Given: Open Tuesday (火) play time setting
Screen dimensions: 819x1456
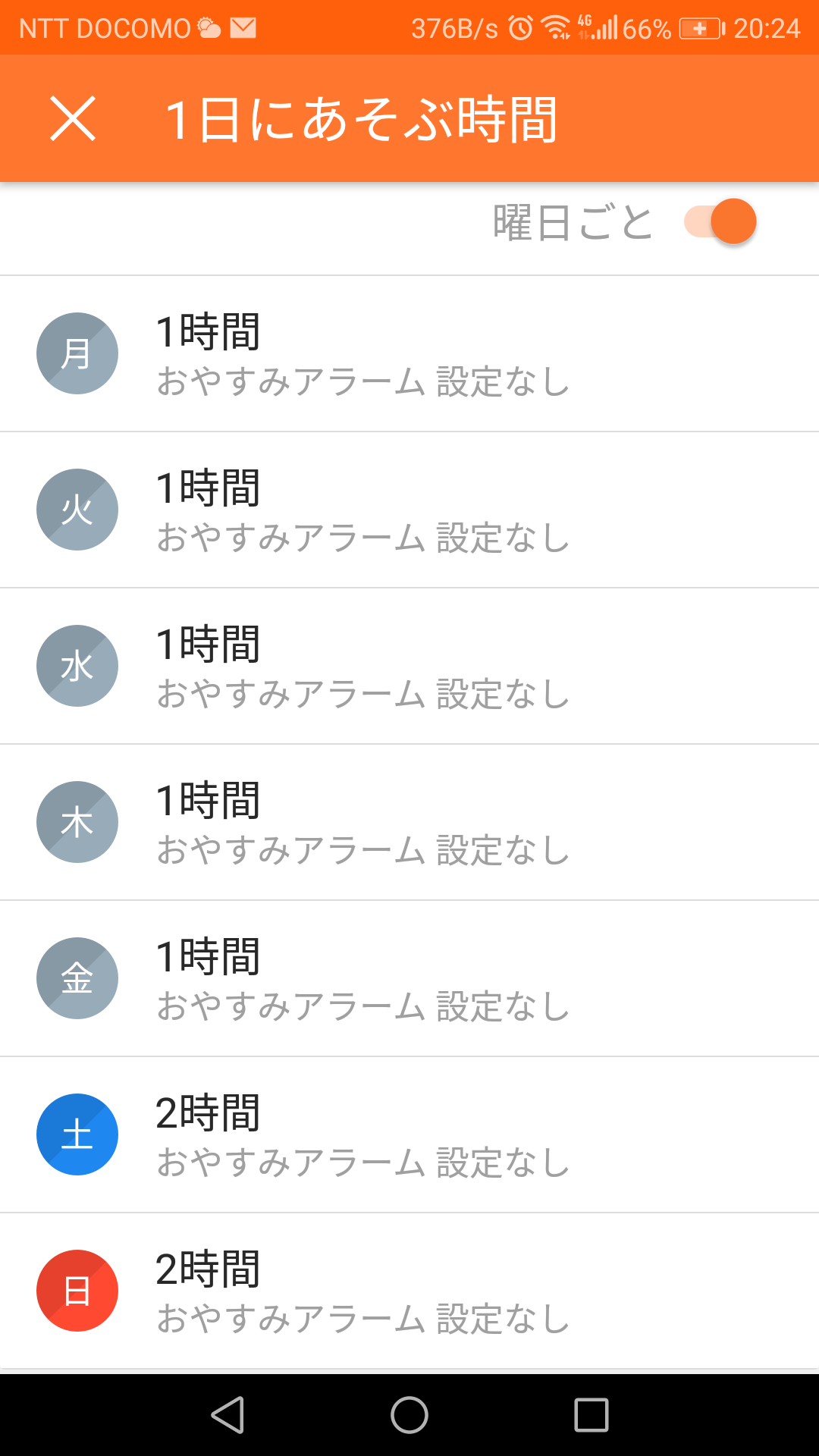Looking at the screenshot, I should (x=409, y=510).
